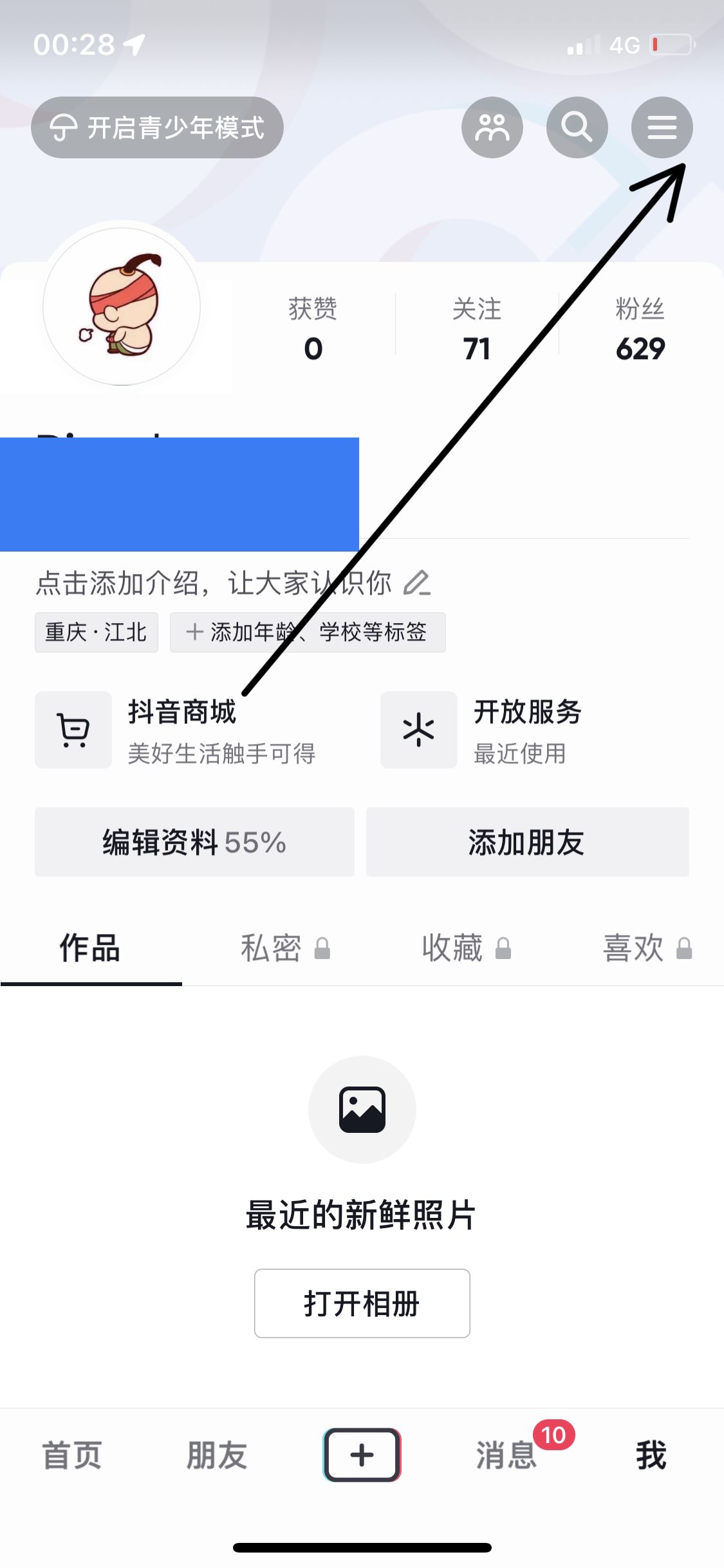Open the contacts/friends icon near search
The image size is (724, 1568).
492,127
